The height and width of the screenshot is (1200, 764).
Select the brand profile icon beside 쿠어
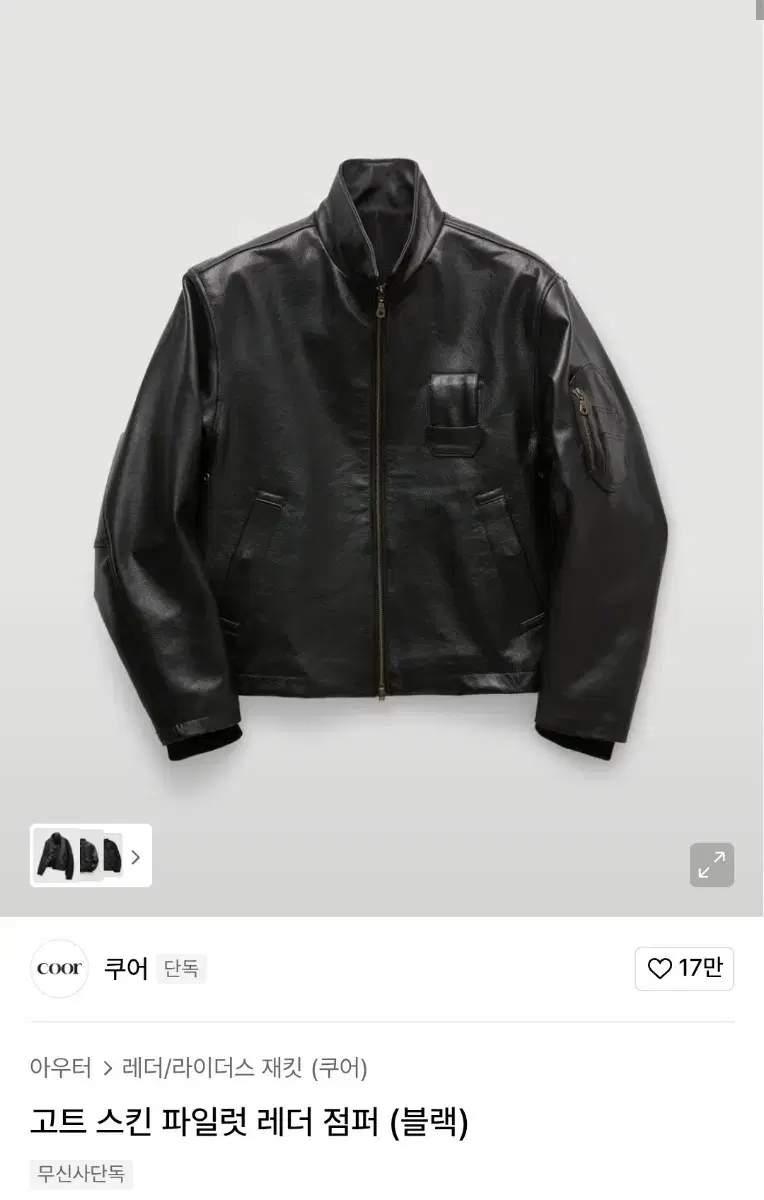(x=58, y=969)
